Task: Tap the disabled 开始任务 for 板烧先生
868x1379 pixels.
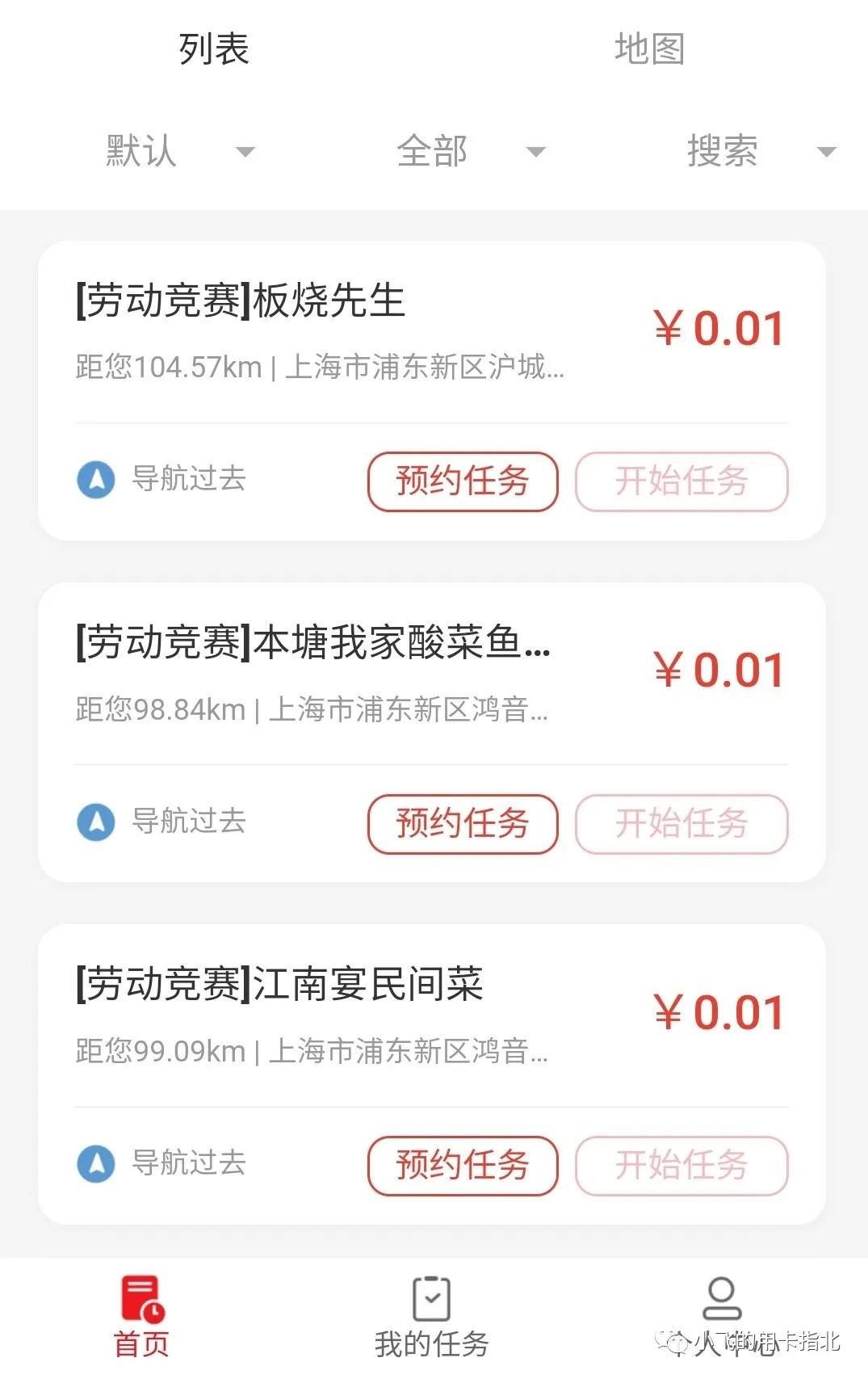Action: pyautogui.click(x=682, y=481)
